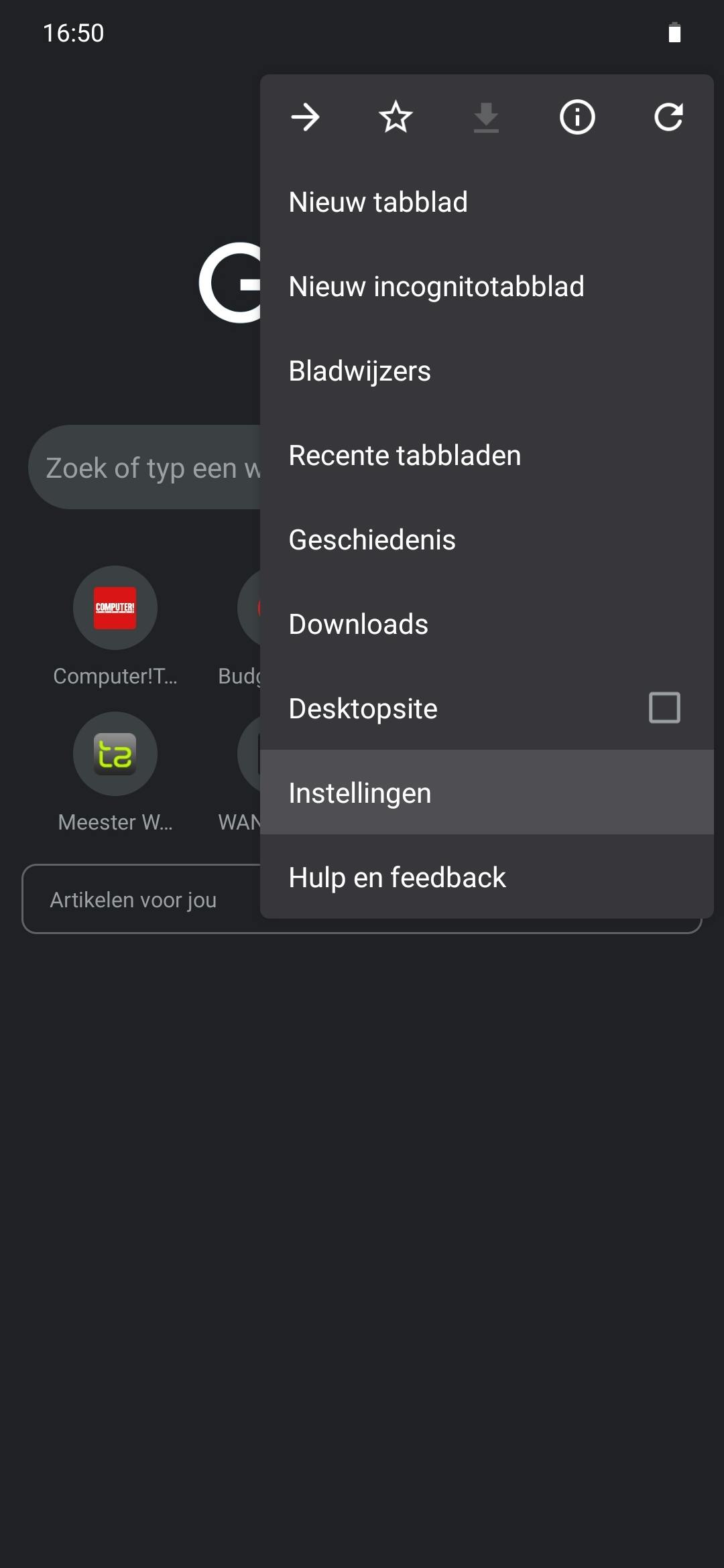Reload the page

pos(668,117)
